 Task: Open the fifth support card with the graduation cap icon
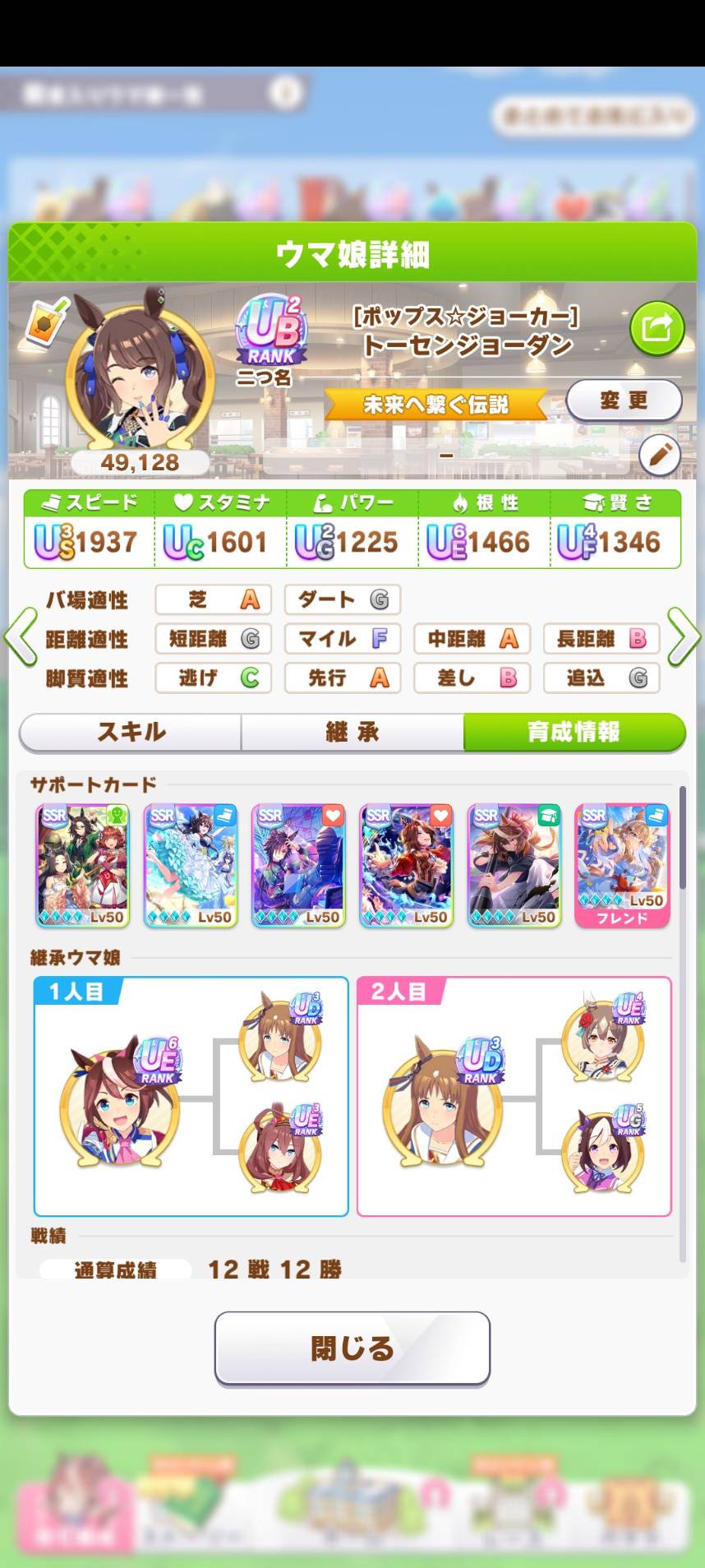[x=514, y=866]
